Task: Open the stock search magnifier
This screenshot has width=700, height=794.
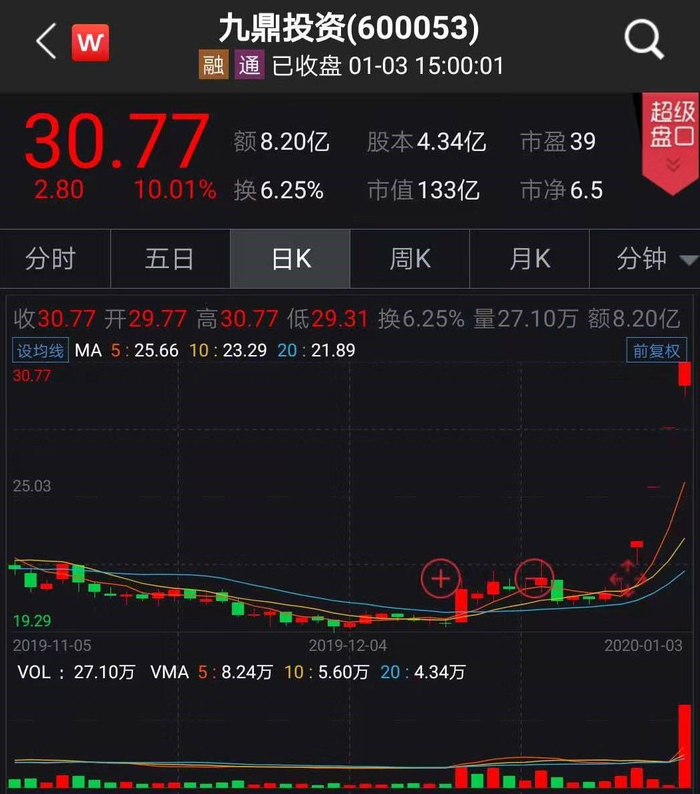Action: click(644, 40)
